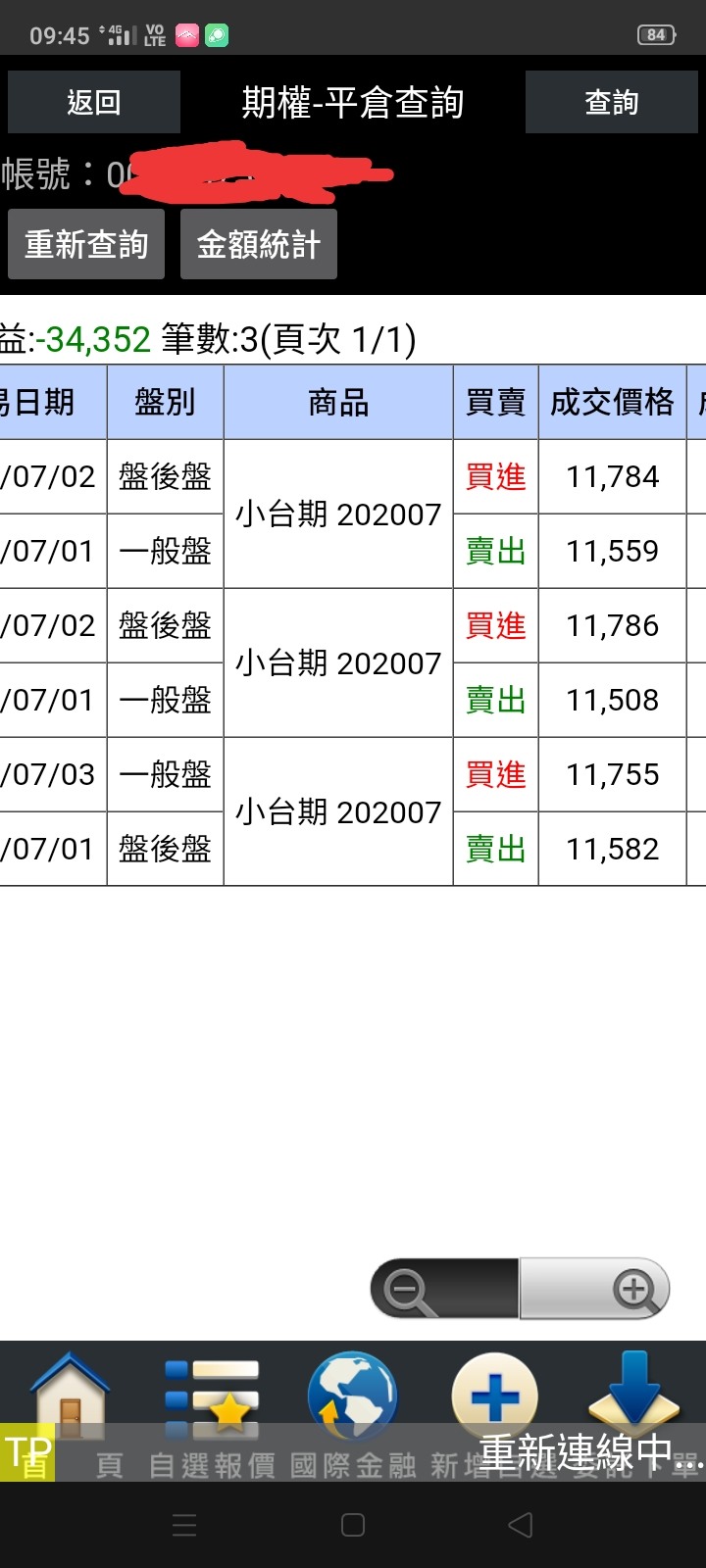Zoom in with the plus magnifier
706x1568 pixels.
[x=594, y=1289]
